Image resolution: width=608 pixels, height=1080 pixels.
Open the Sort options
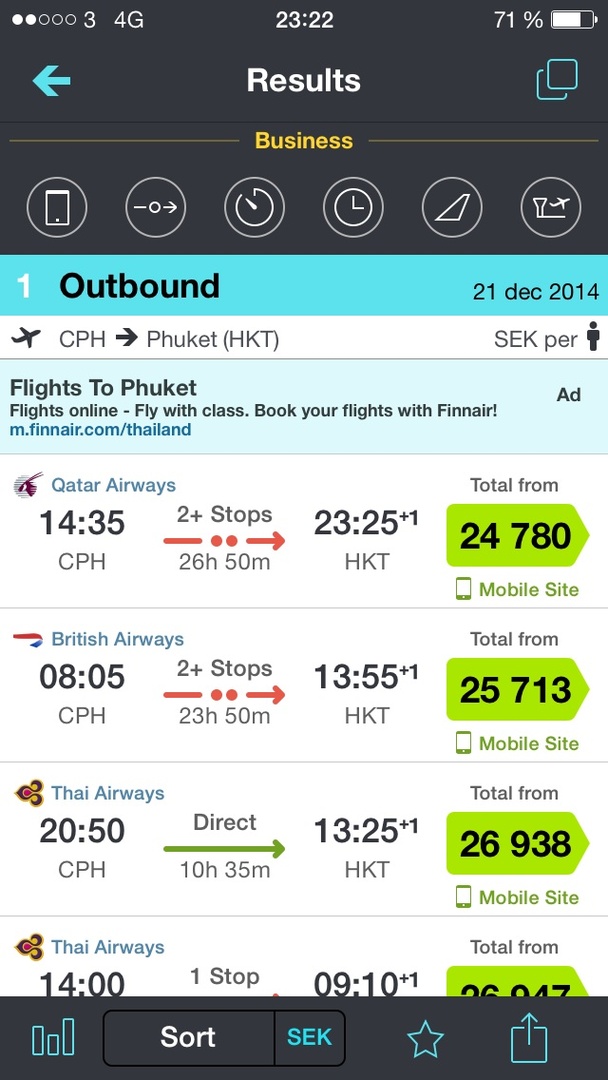[x=188, y=1038]
